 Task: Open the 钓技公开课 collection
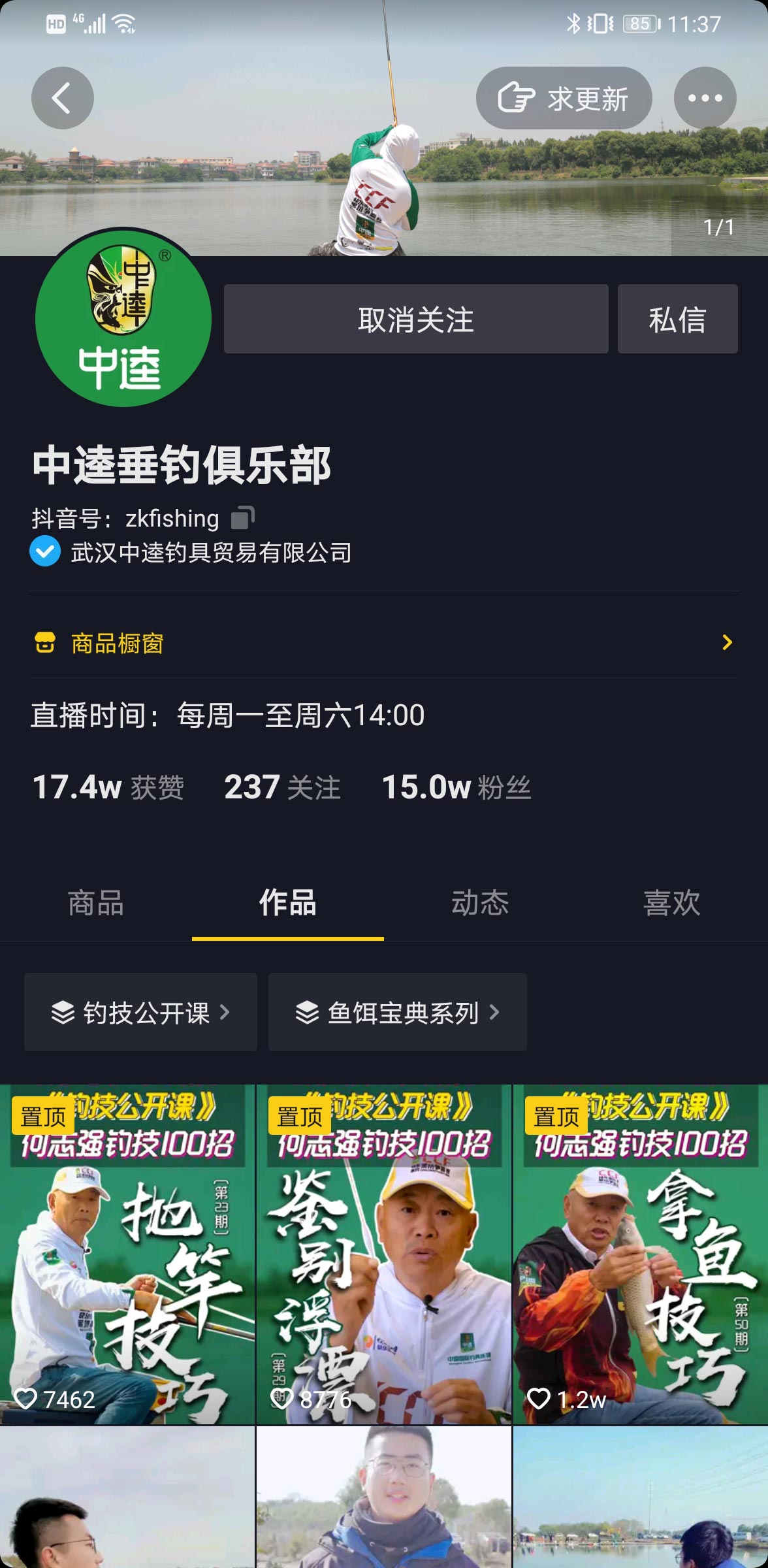pyautogui.click(x=140, y=1012)
